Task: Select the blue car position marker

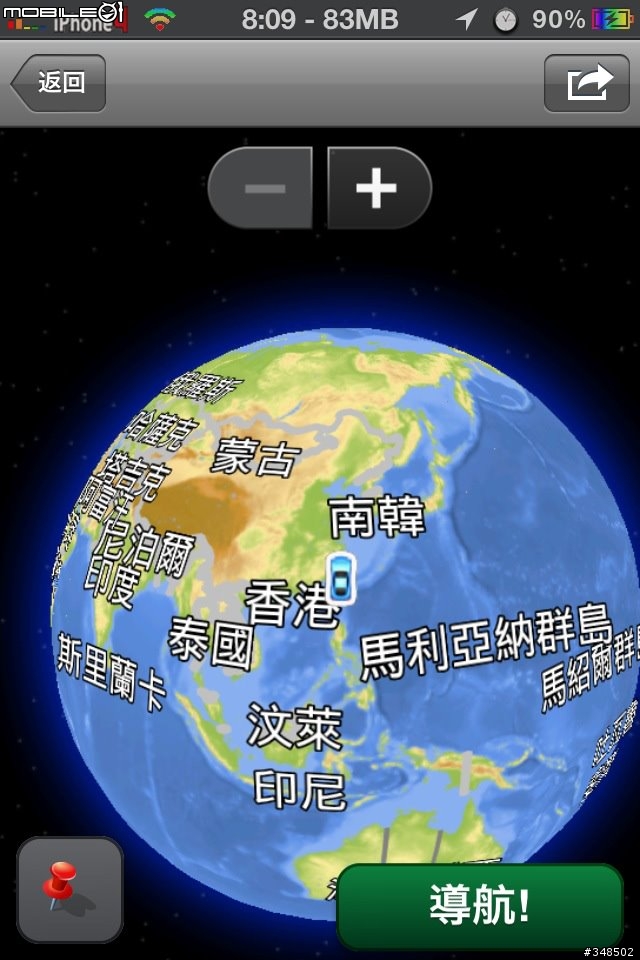Action: pos(341,578)
